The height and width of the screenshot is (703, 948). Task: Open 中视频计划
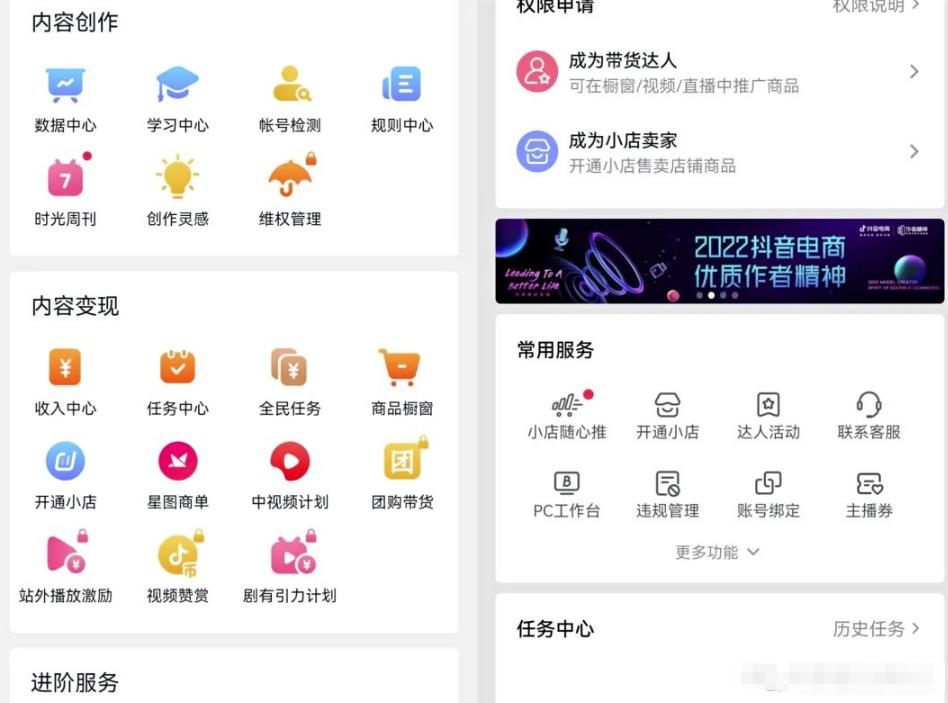(290, 474)
